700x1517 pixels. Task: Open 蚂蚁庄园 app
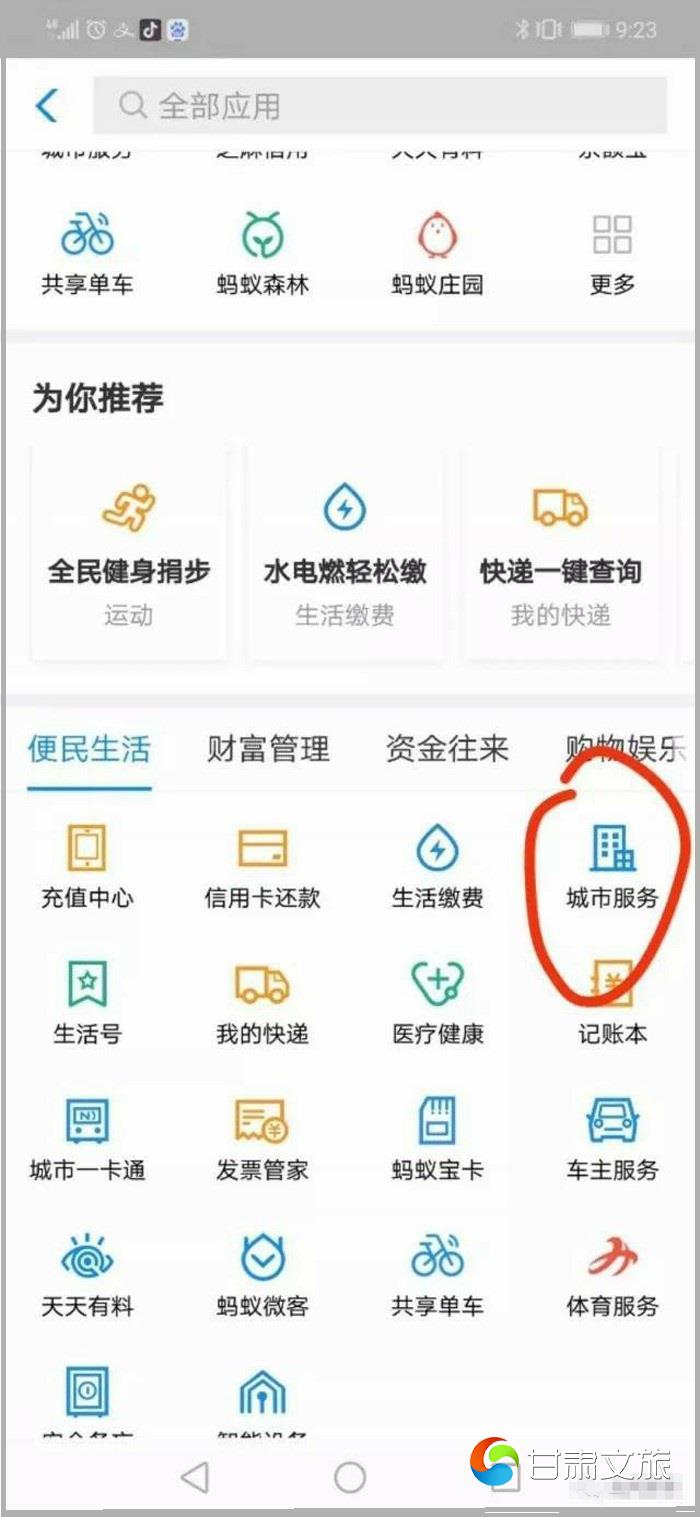point(437,255)
